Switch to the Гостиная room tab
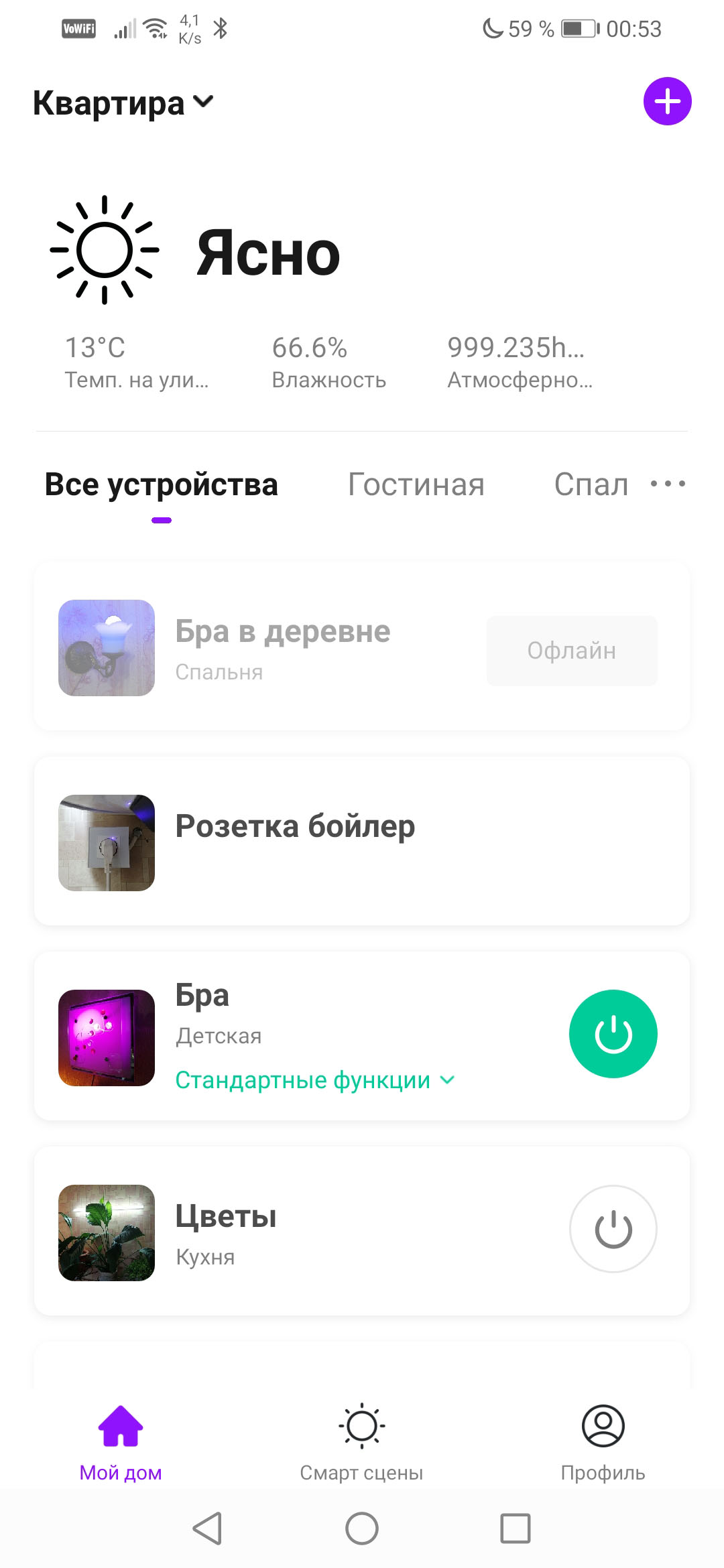724x1568 pixels. 416,484
